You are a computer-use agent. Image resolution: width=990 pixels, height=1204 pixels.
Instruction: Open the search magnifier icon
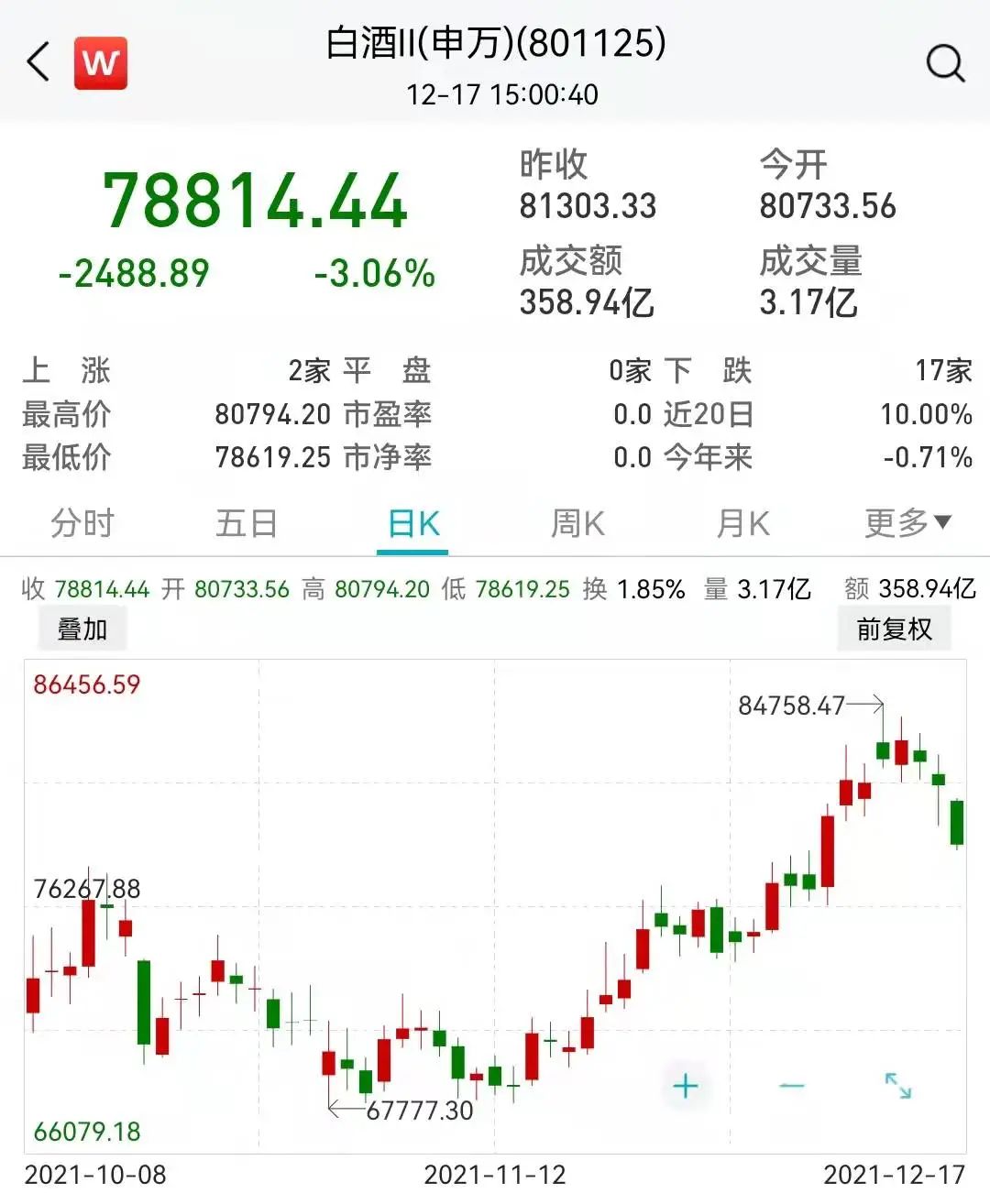coord(944,63)
